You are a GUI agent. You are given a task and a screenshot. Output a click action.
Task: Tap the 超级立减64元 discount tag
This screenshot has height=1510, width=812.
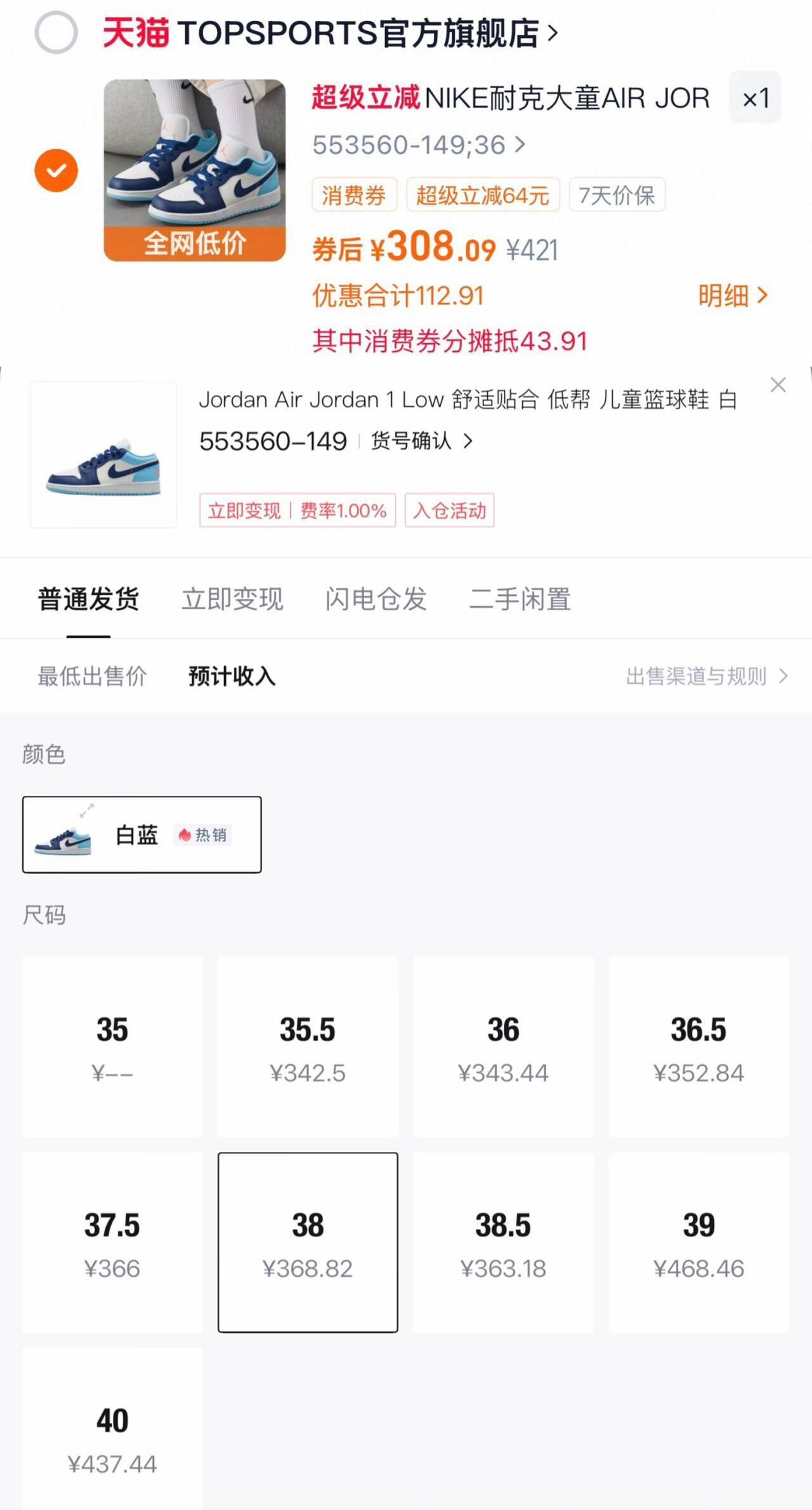(x=482, y=195)
